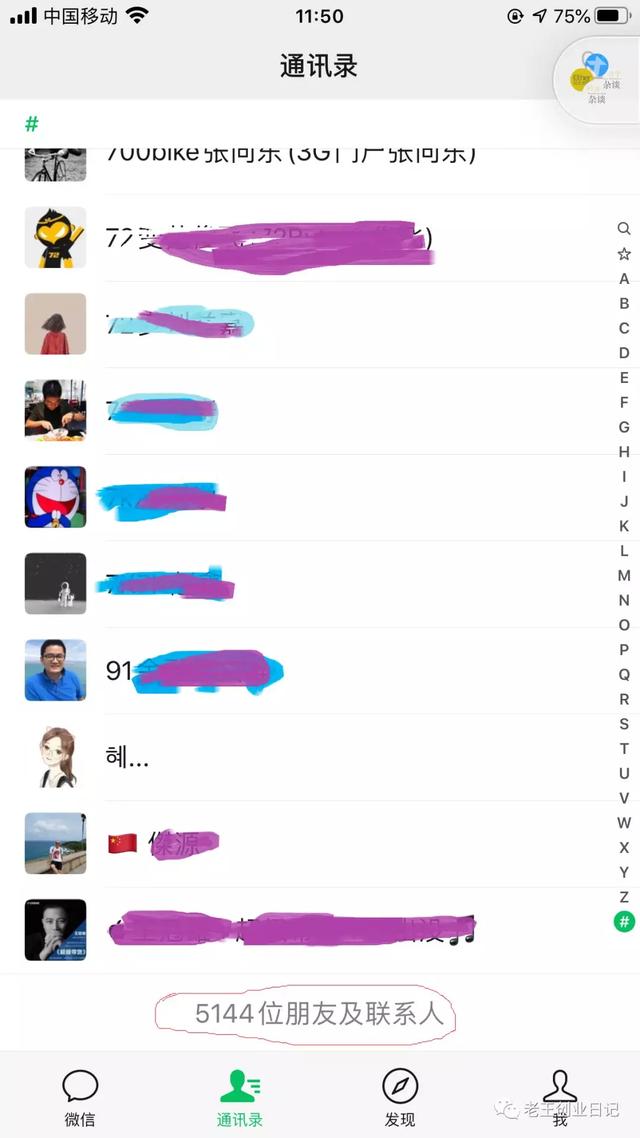Switch to the 微信 chats tab
This screenshot has height=1138, width=640.
(80, 1097)
